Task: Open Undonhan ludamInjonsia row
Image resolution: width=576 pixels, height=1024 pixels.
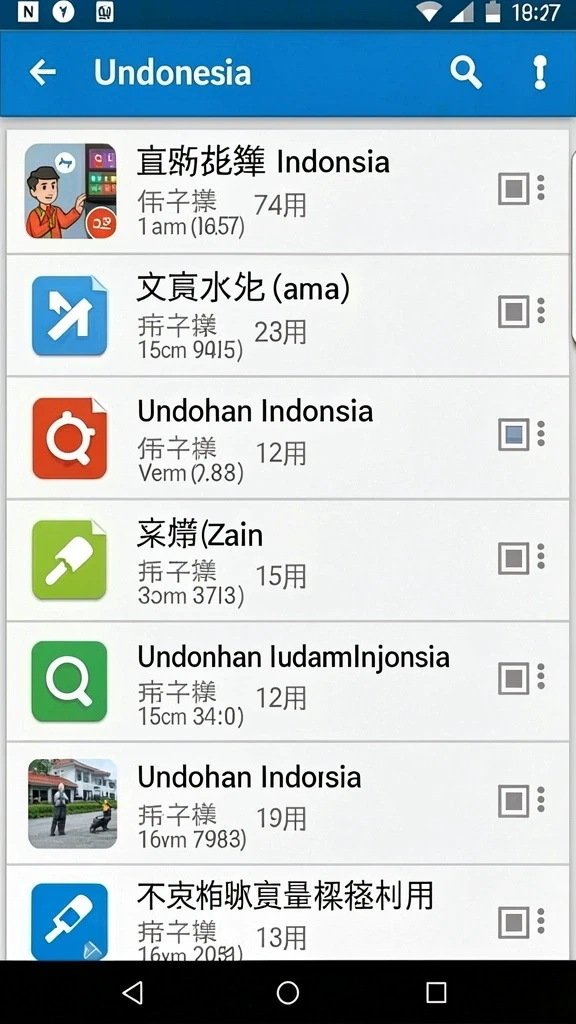Action: click(x=287, y=682)
